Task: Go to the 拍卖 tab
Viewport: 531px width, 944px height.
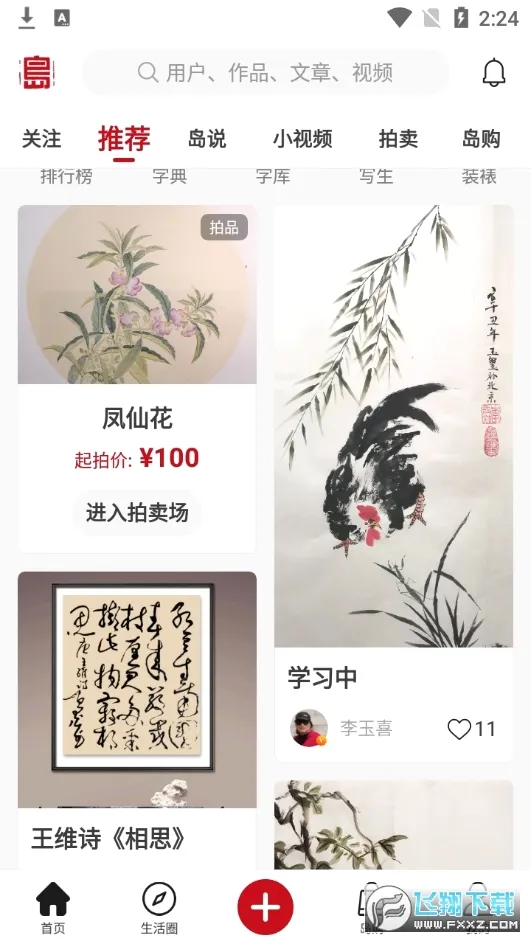Action: 399,139
